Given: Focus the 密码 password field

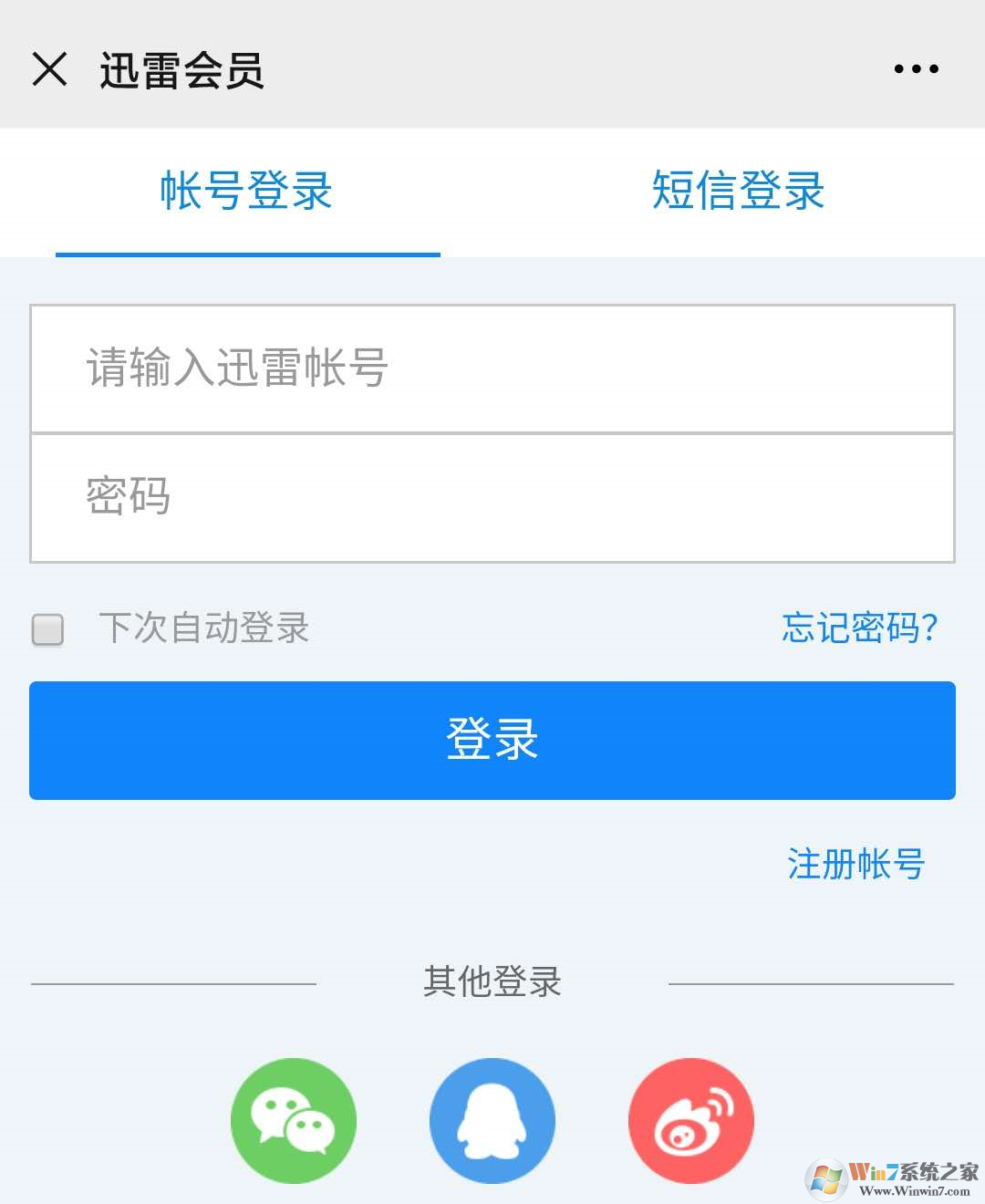Looking at the screenshot, I should click(x=493, y=496).
